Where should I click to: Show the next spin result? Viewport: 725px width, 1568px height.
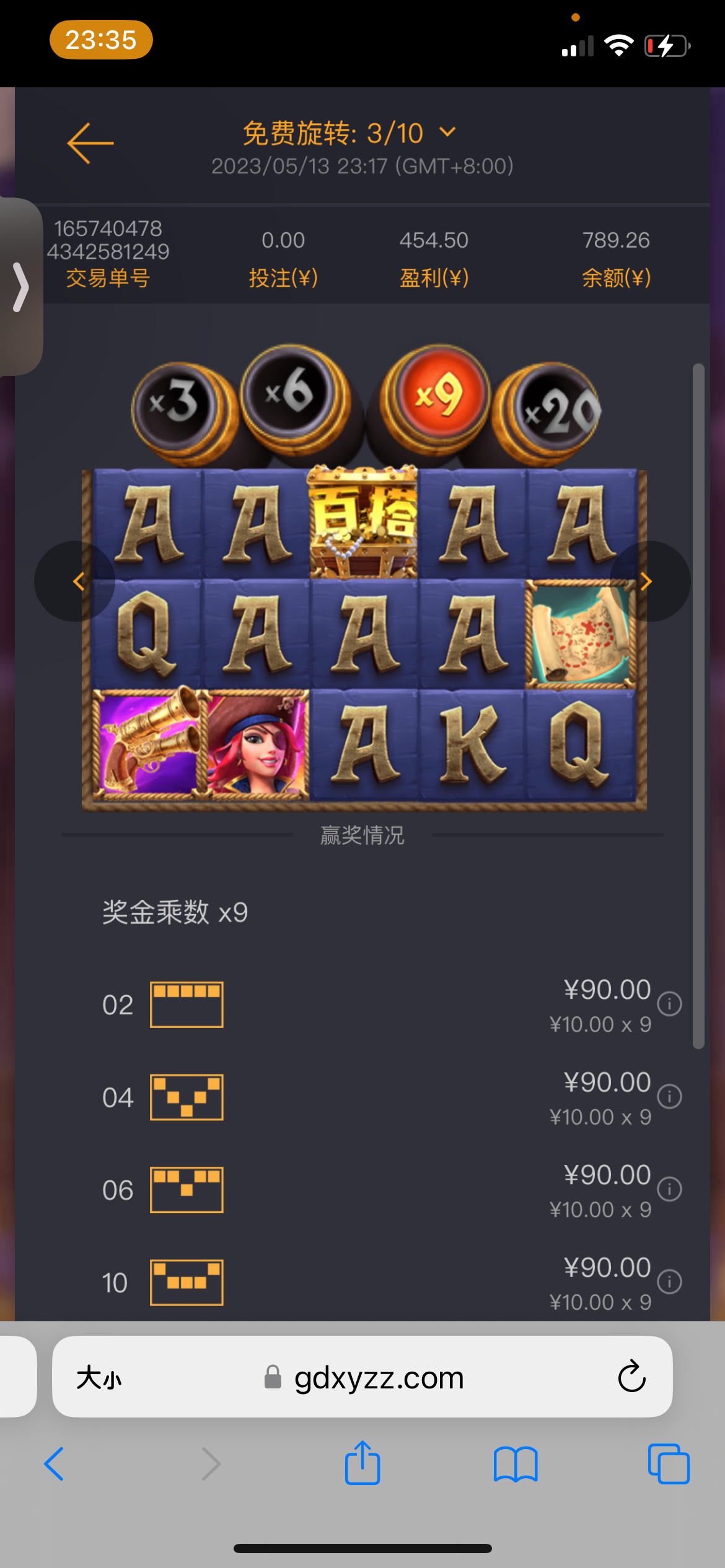pos(649,581)
